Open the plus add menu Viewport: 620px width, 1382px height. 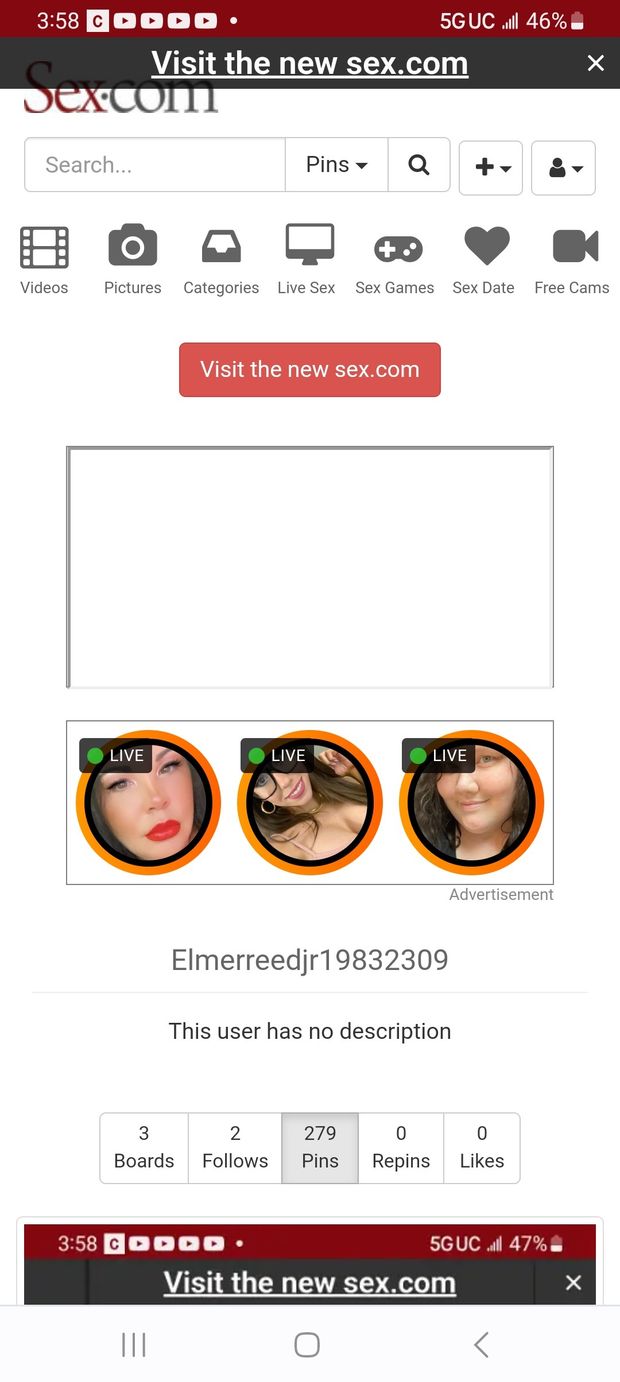point(491,168)
